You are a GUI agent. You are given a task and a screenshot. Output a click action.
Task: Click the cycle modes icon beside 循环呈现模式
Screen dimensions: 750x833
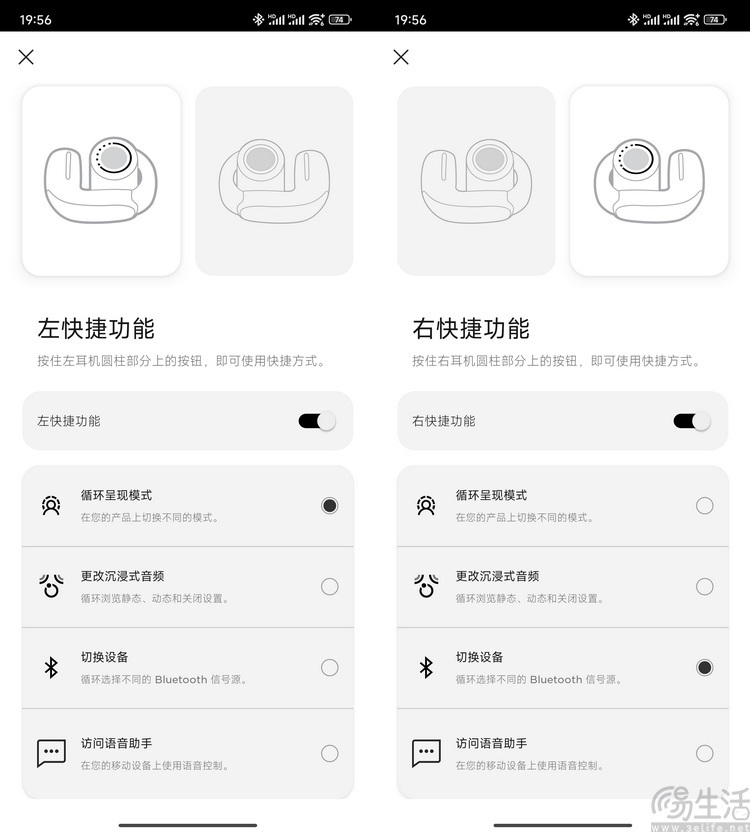[53, 505]
